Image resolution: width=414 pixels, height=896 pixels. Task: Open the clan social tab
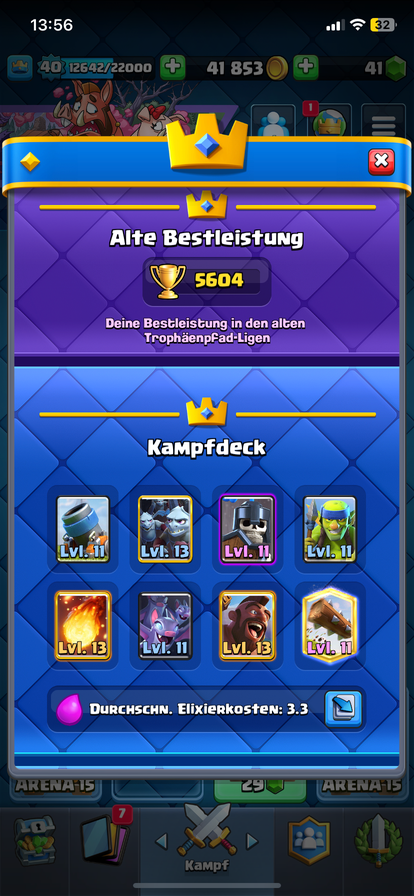pyautogui.click(x=309, y=840)
